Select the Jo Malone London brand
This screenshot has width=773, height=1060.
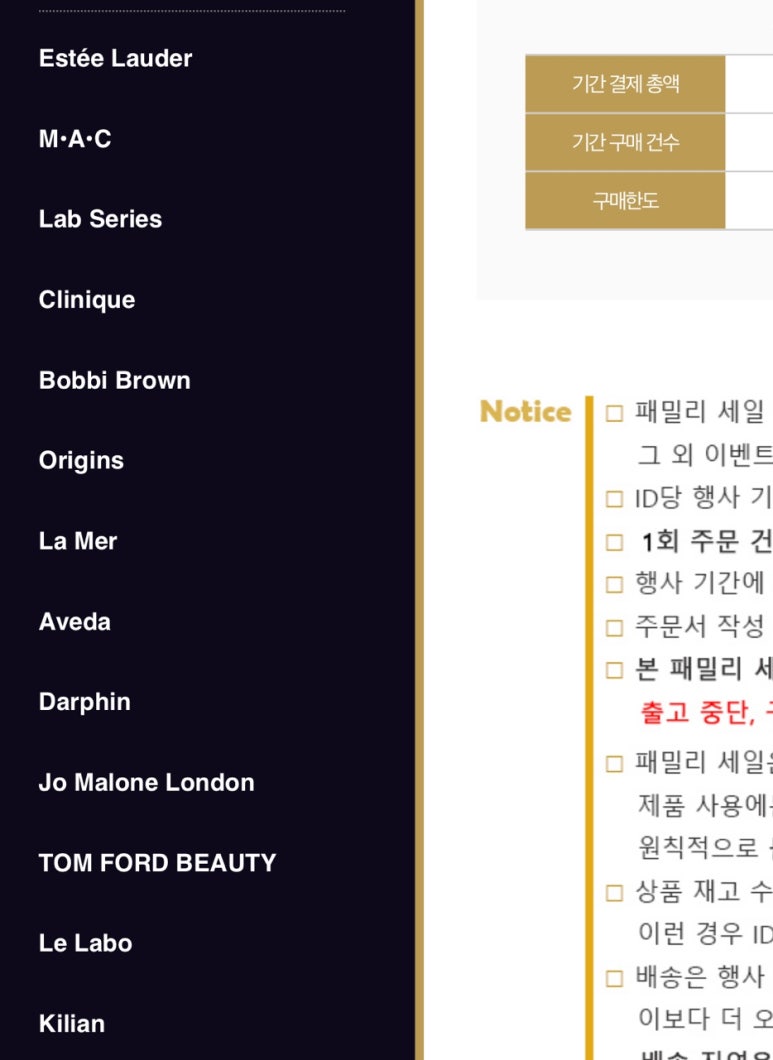tap(146, 783)
